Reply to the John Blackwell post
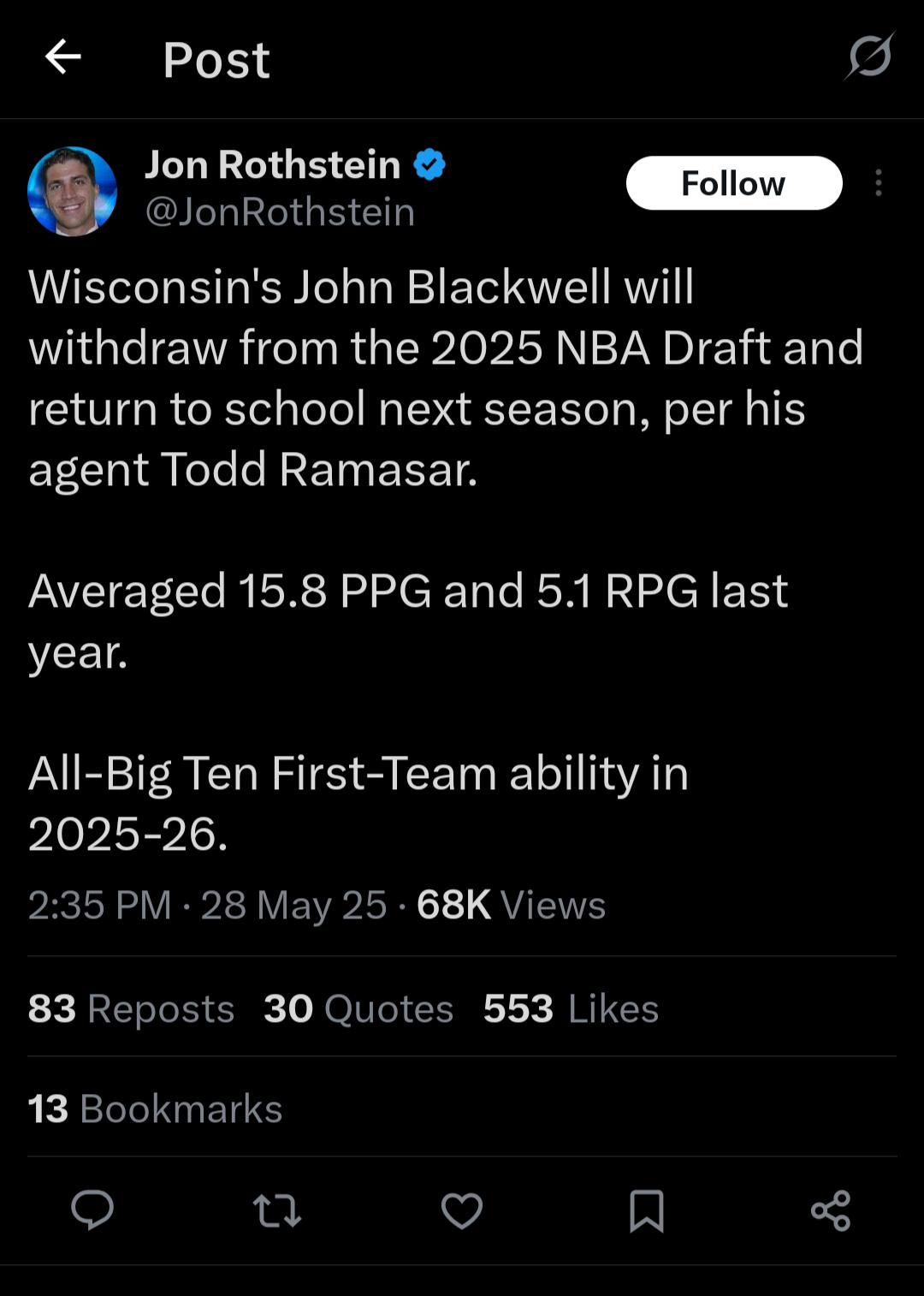This screenshot has height=1296, width=924. tap(92, 1210)
